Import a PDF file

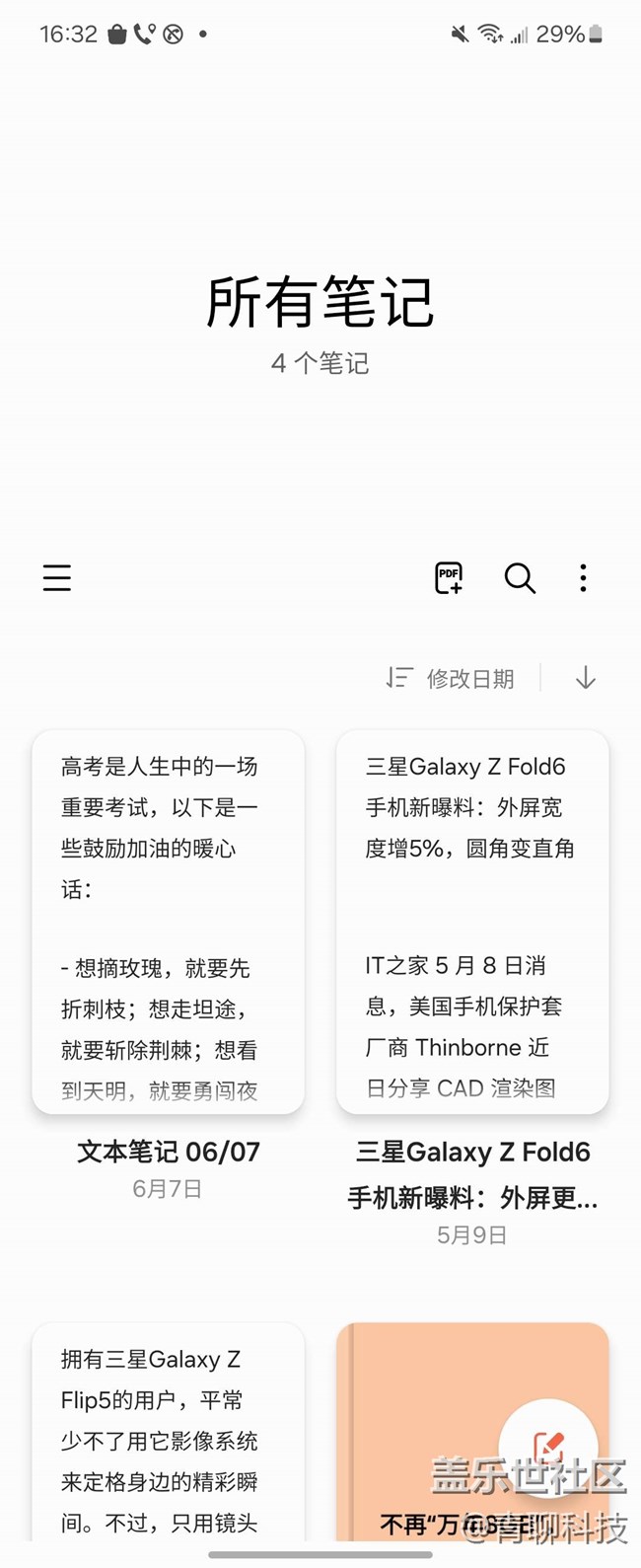449,578
